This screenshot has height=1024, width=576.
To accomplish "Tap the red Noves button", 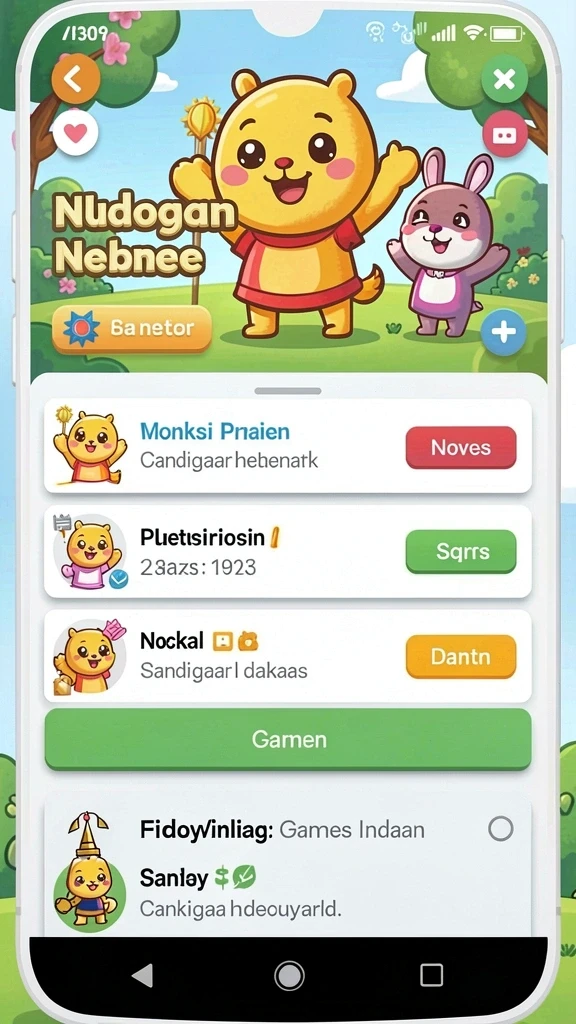I will (461, 447).
